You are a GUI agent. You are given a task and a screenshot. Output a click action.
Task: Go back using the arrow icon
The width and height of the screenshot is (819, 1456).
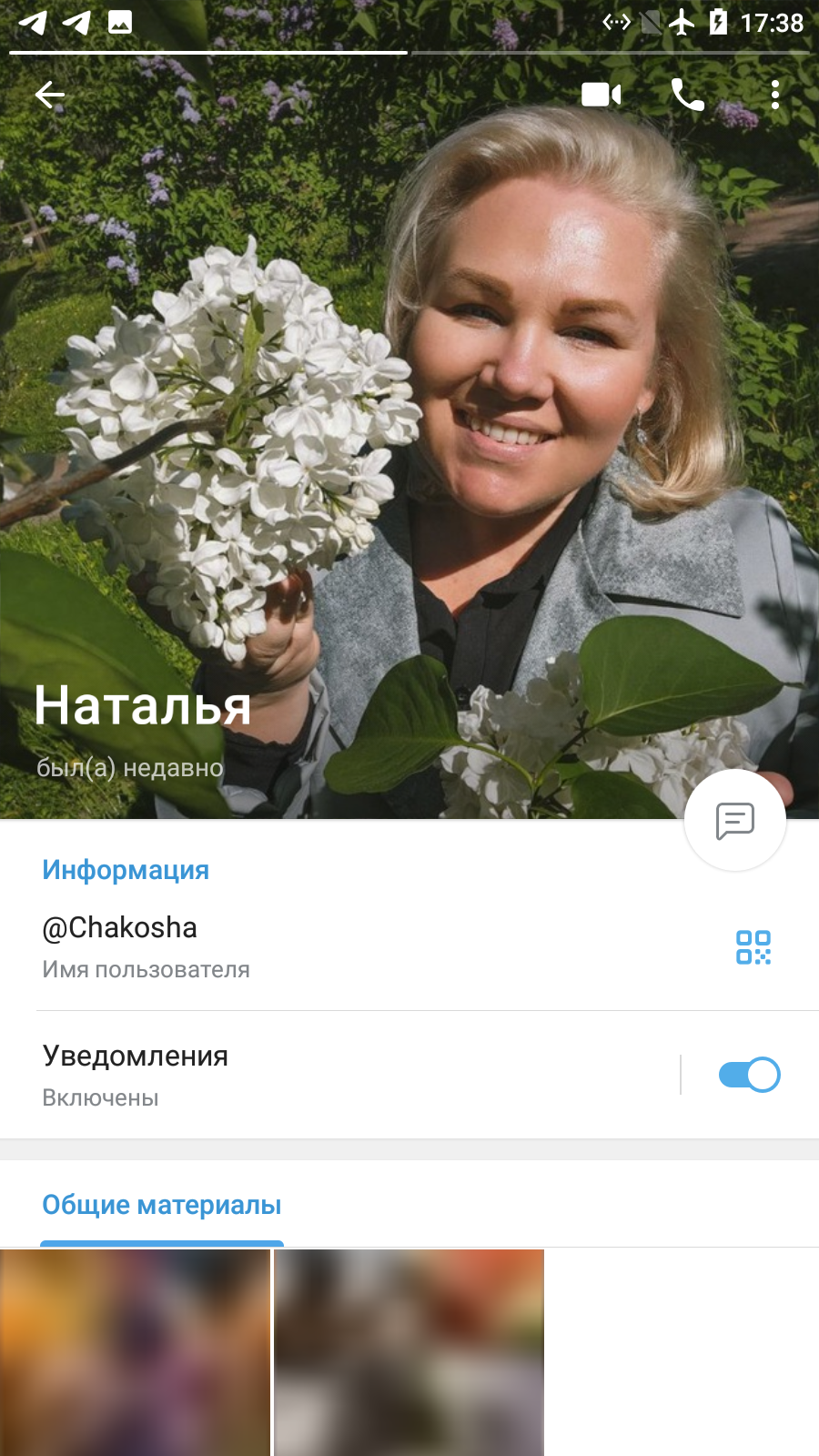pos(50,95)
